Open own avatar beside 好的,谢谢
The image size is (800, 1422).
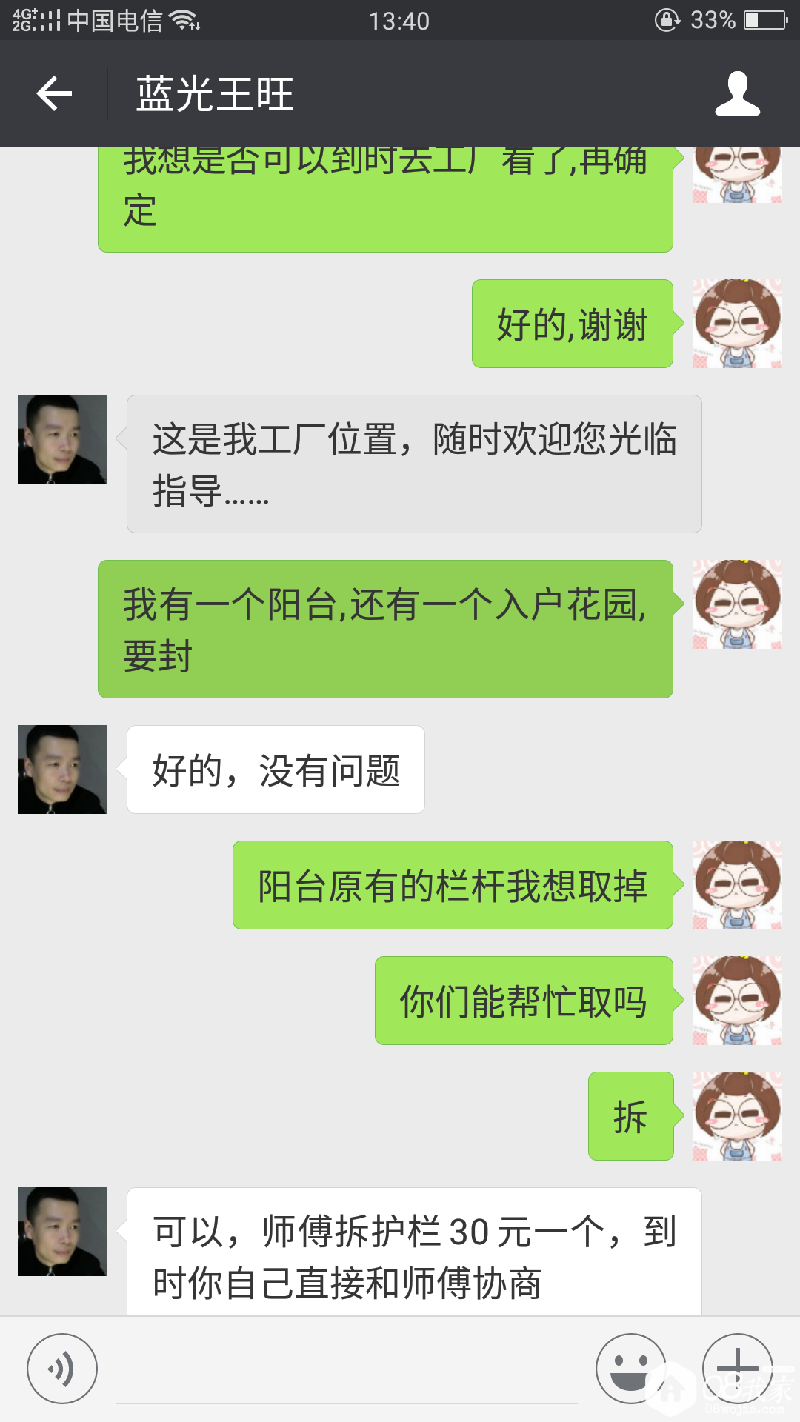point(737,323)
